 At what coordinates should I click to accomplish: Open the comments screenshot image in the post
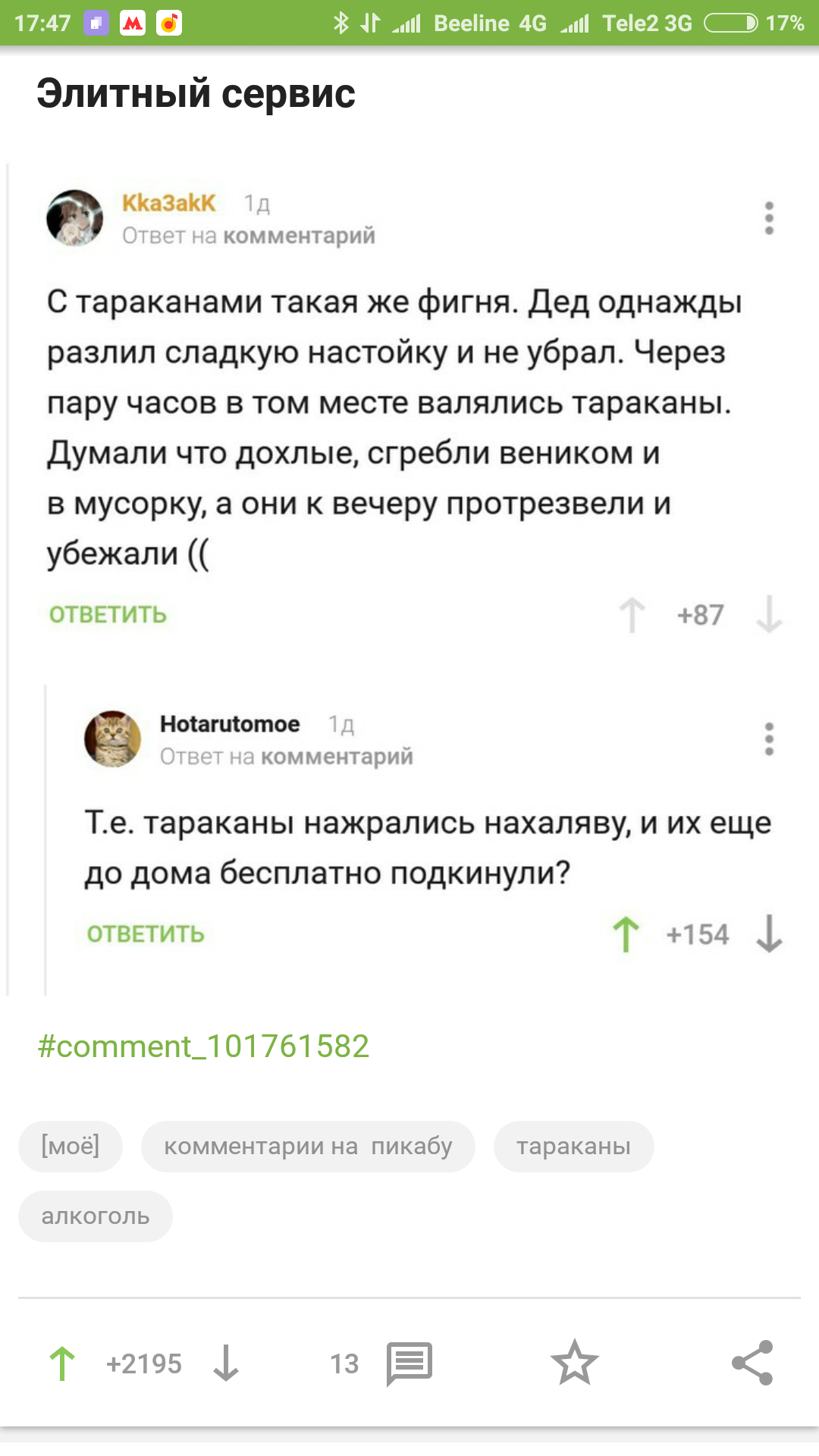409,576
